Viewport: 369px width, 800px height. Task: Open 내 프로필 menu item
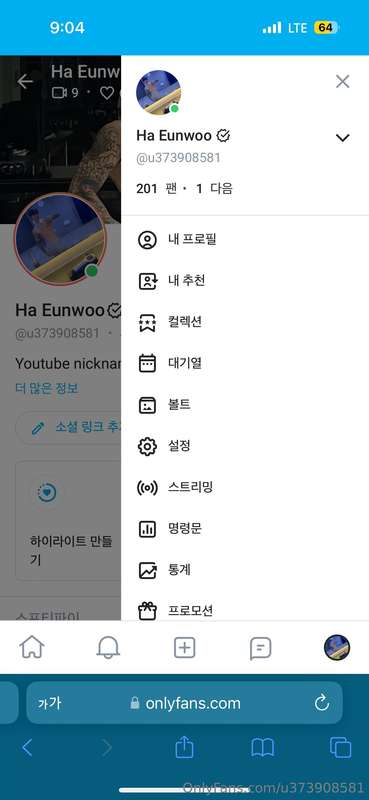click(245, 239)
